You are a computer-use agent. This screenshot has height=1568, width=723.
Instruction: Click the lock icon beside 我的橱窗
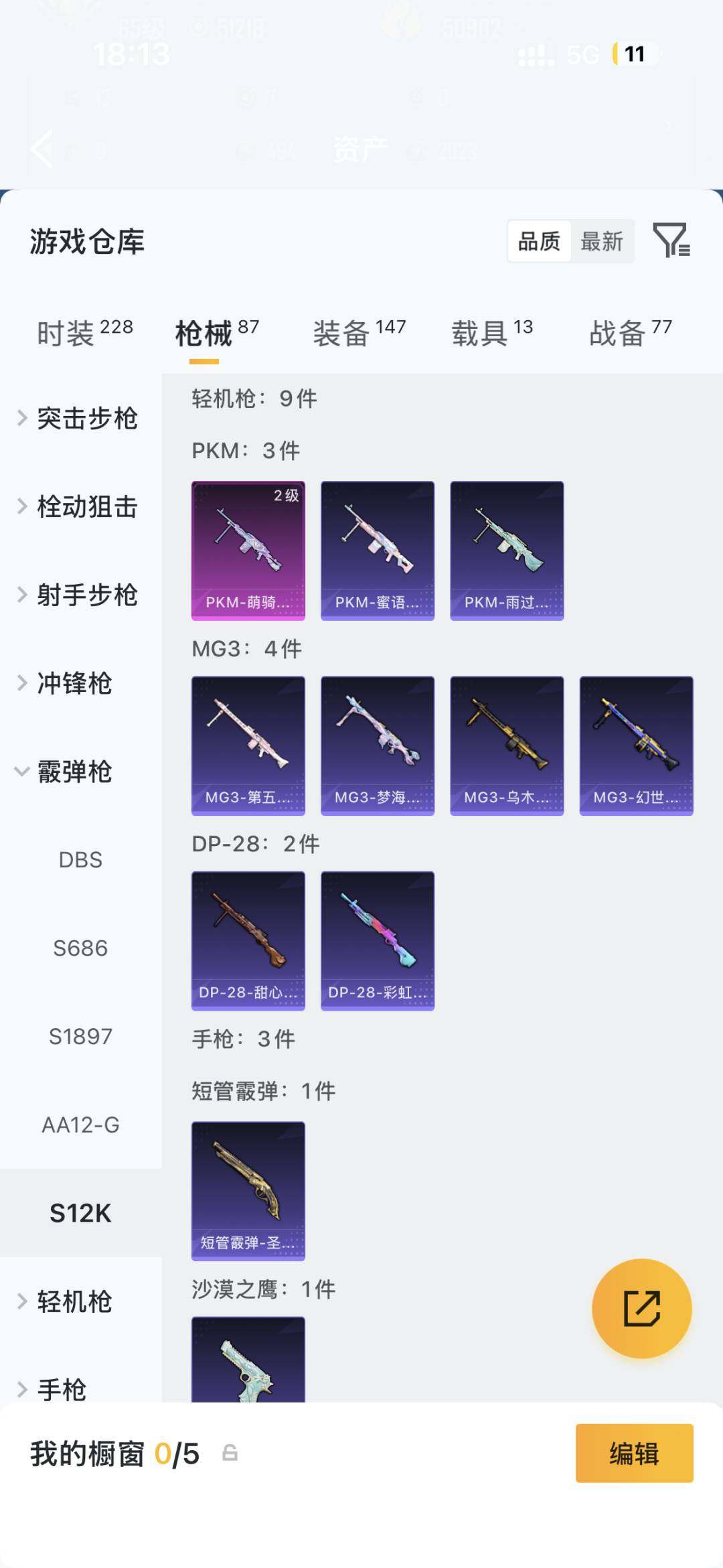click(230, 1454)
